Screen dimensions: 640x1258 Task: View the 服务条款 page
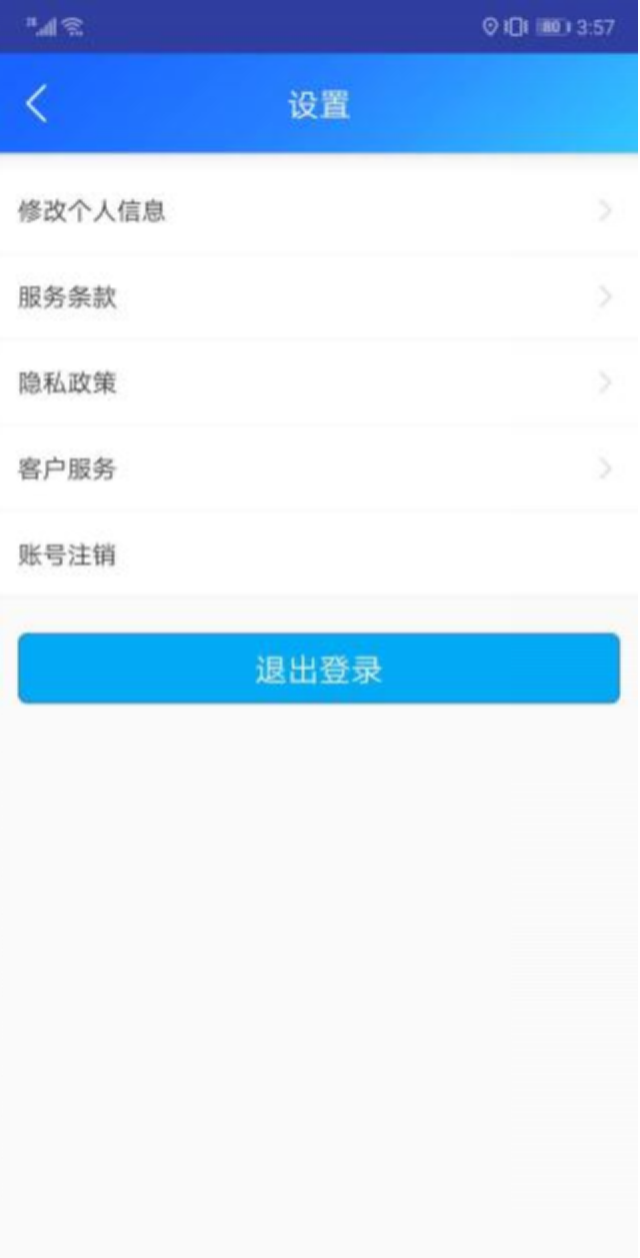[320, 297]
